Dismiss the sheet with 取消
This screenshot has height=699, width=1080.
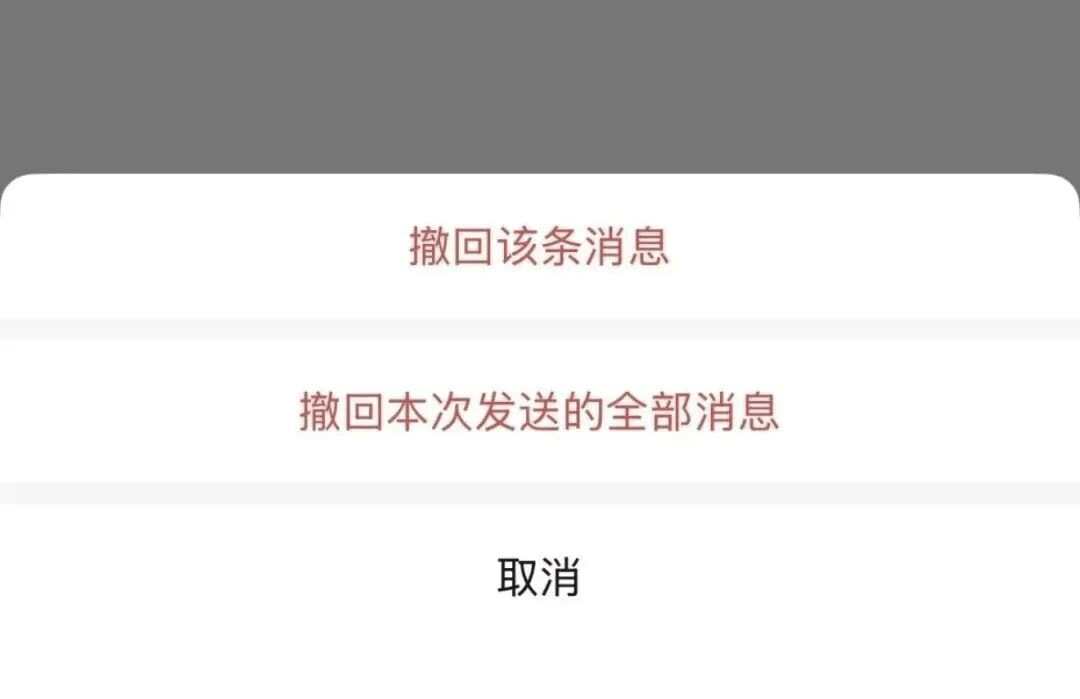coord(539,578)
